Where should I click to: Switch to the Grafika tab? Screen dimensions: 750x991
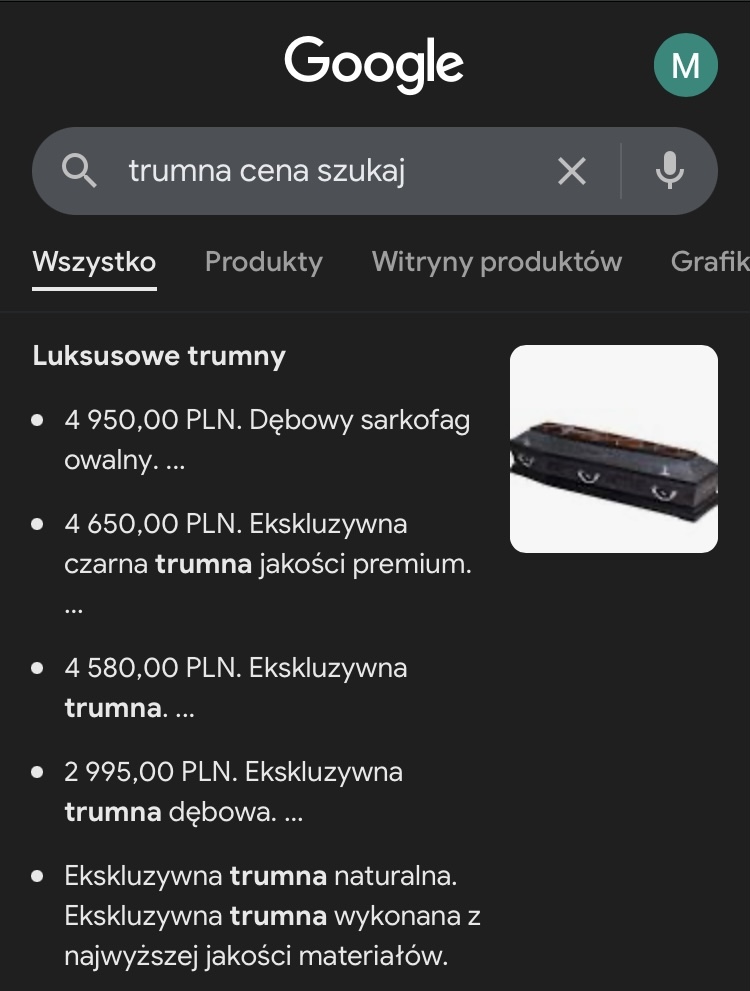point(710,263)
